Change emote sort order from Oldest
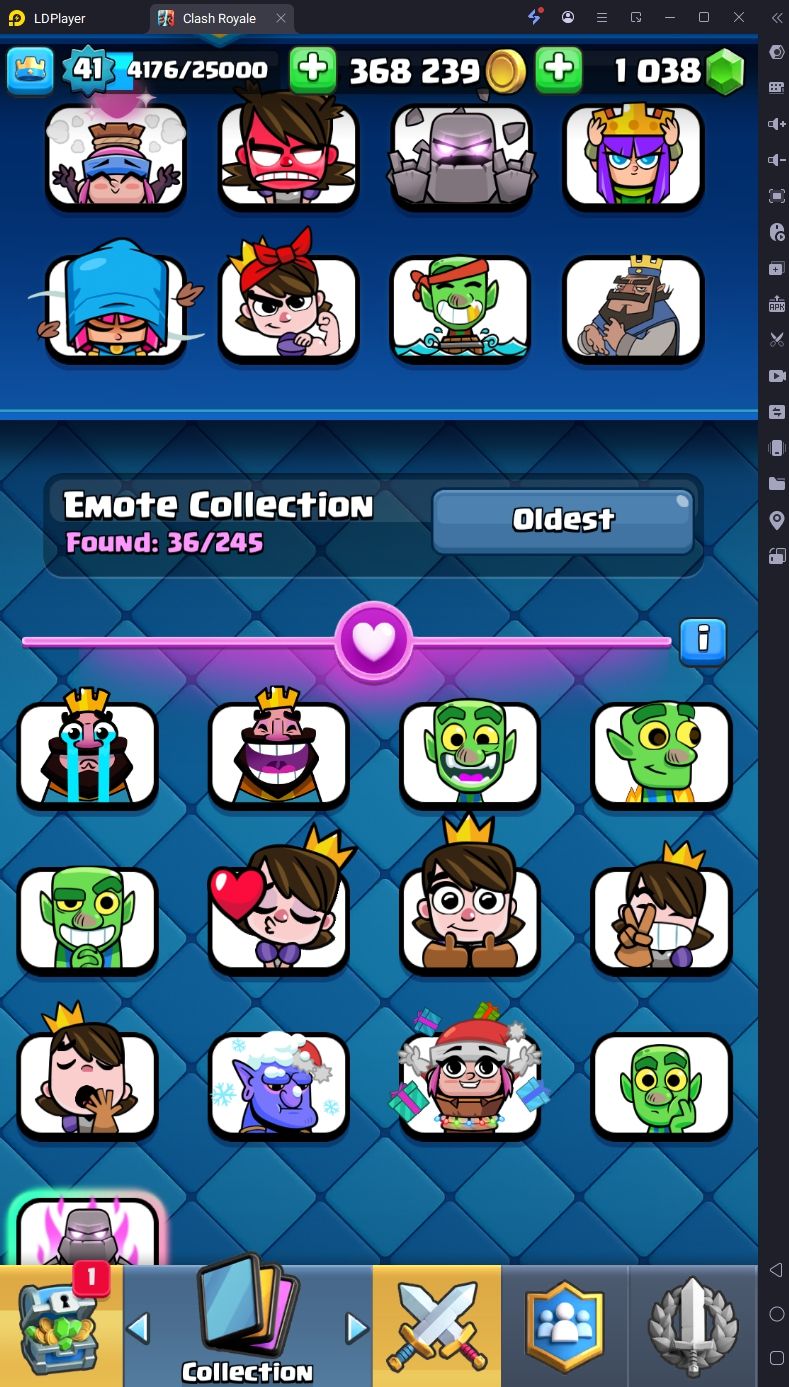Image resolution: width=789 pixels, height=1387 pixels. coord(563,520)
